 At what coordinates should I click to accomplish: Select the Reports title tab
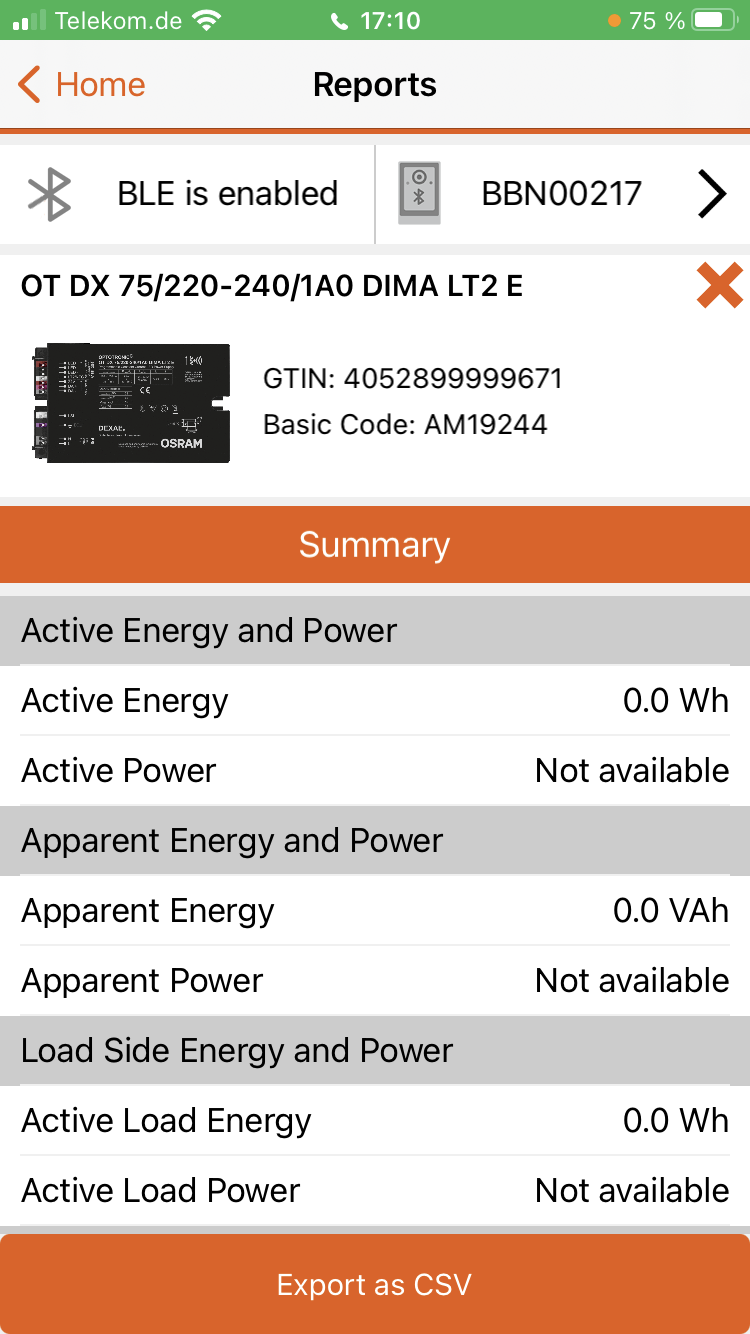[x=375, y=84]
